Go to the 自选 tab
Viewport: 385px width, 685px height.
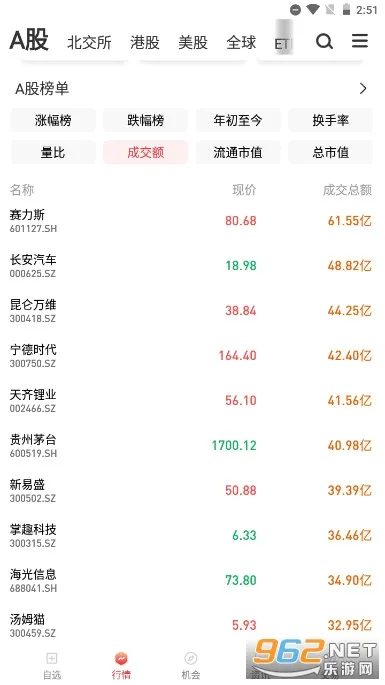click(x=52, y=665)
